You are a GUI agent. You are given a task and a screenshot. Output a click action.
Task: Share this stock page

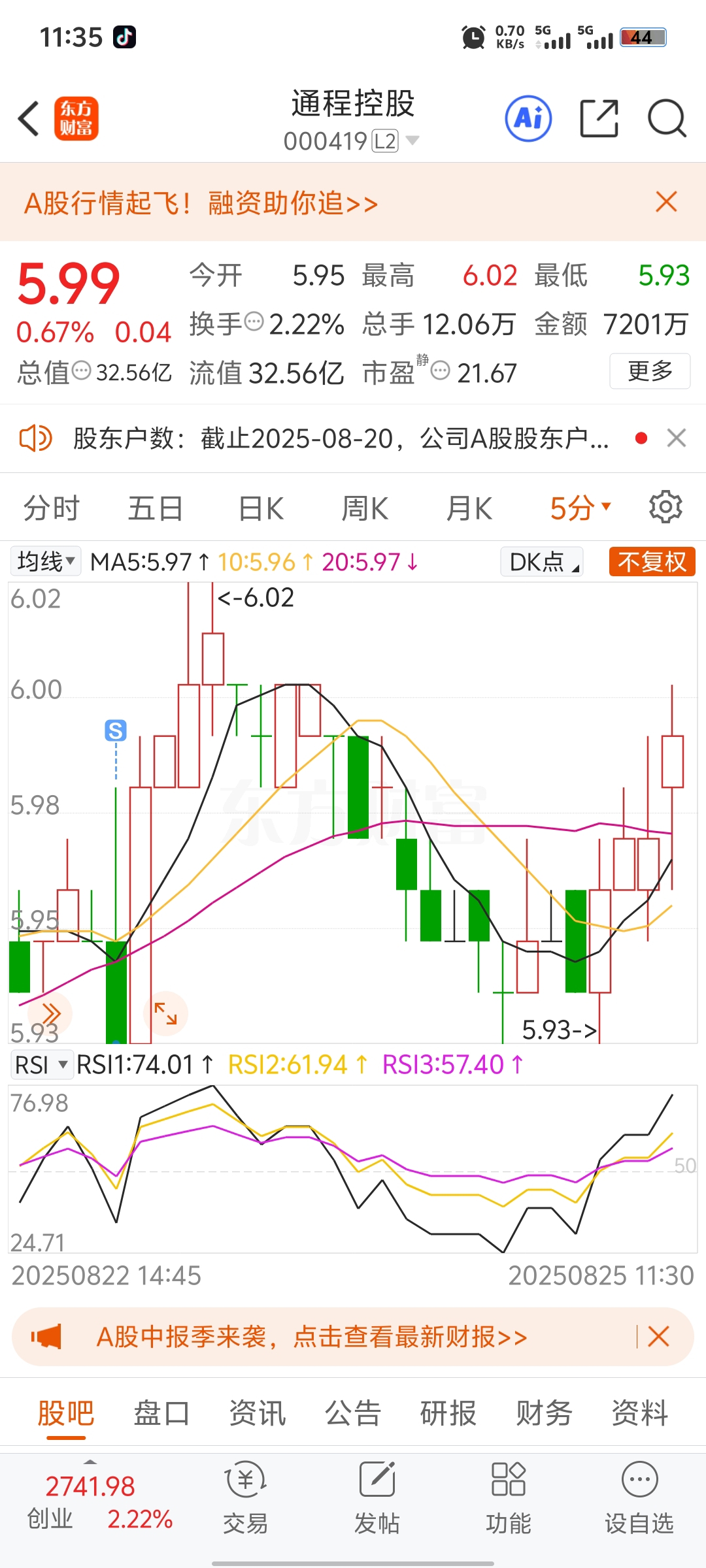599,118
